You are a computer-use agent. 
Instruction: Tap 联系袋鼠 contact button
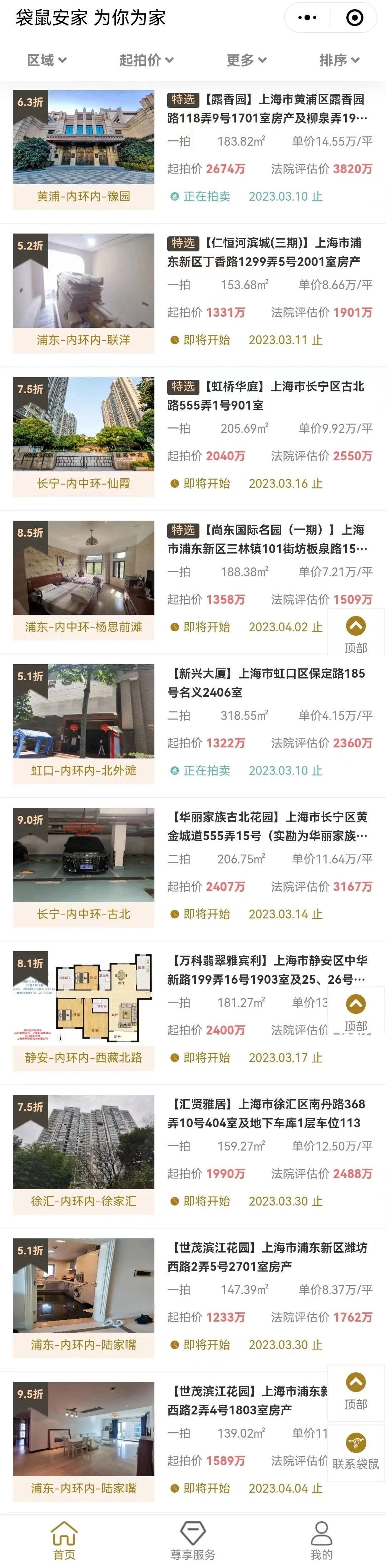click(x=356, y=1452)
